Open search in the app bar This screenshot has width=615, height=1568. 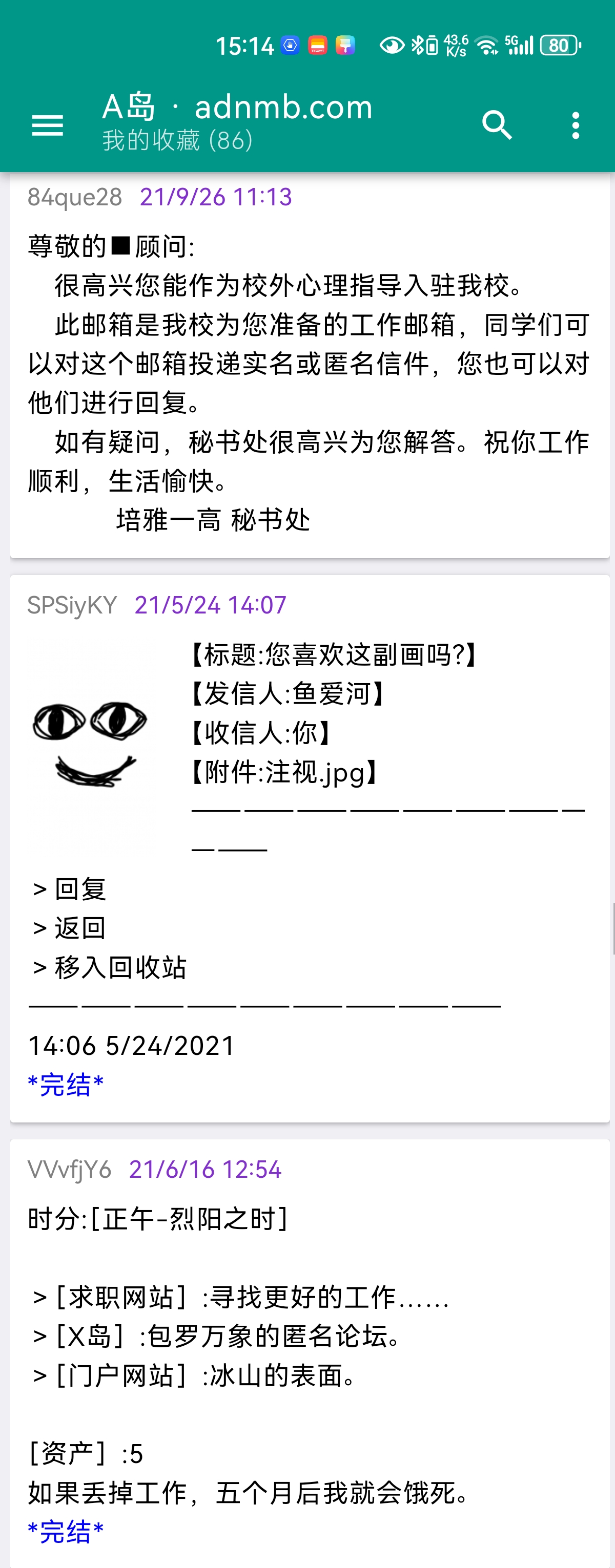496,125
